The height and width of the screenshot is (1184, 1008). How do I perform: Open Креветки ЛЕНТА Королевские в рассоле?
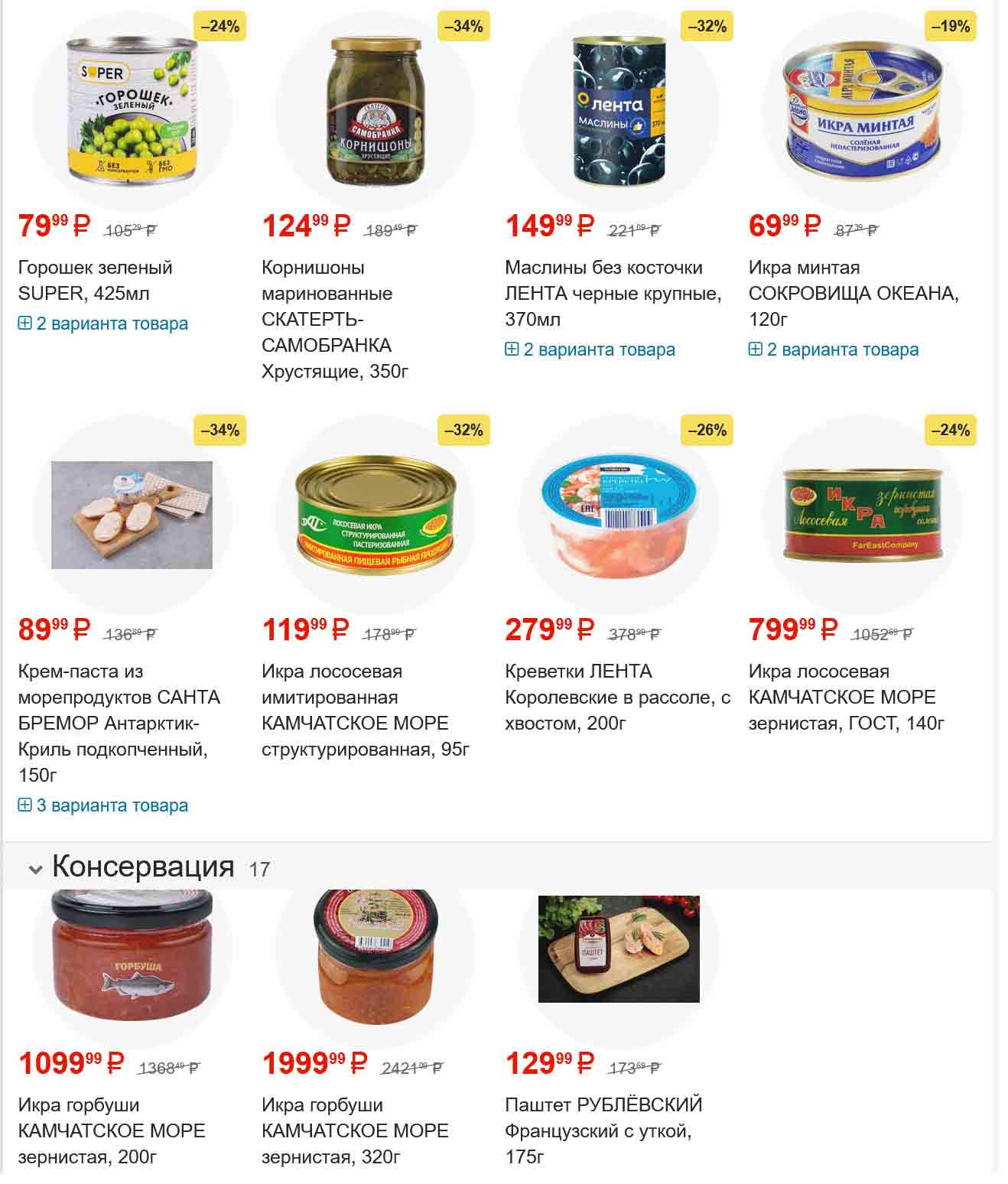coord(616,697)
